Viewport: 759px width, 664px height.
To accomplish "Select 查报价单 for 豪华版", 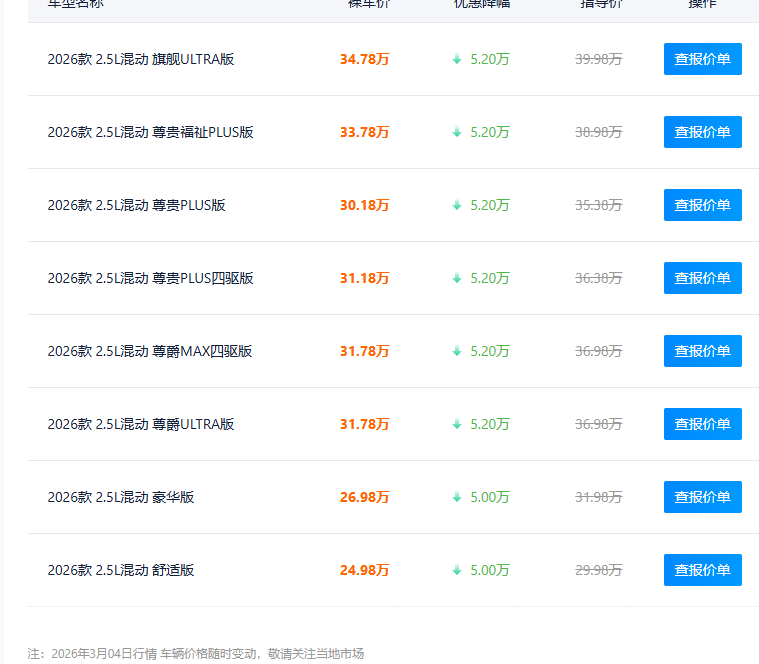I will 702,497.
